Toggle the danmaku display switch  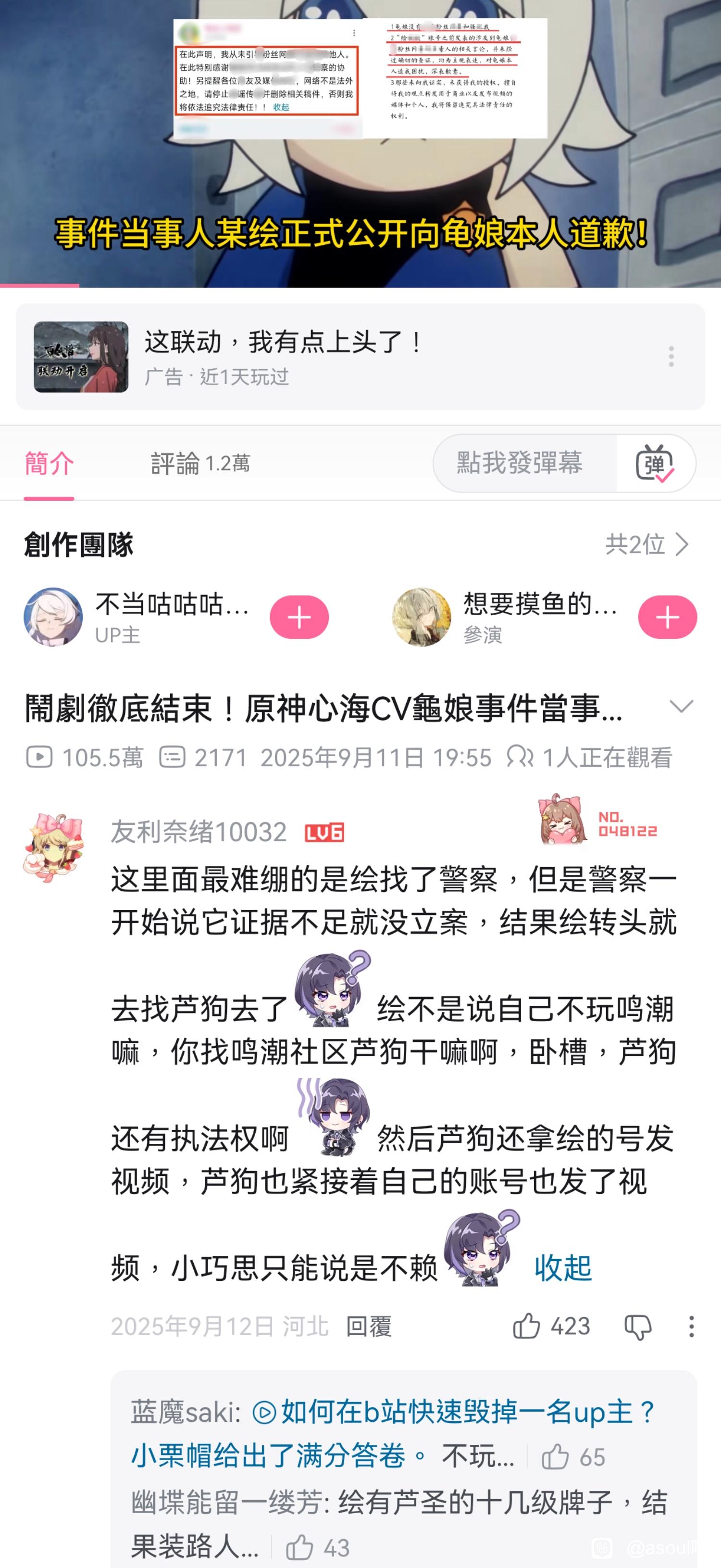click(655, 463)
